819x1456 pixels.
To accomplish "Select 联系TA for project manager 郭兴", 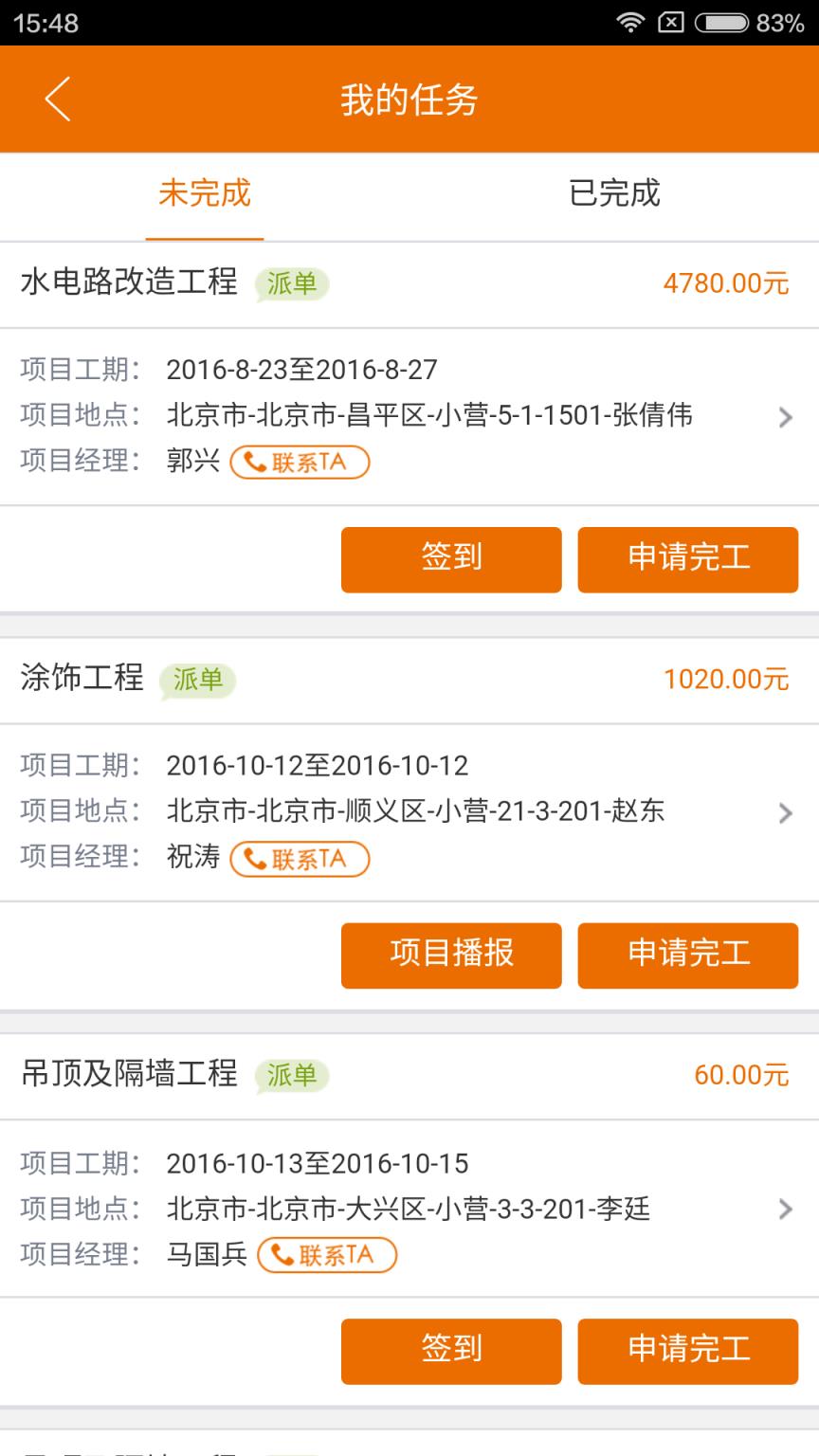I will tap(299, 463).
